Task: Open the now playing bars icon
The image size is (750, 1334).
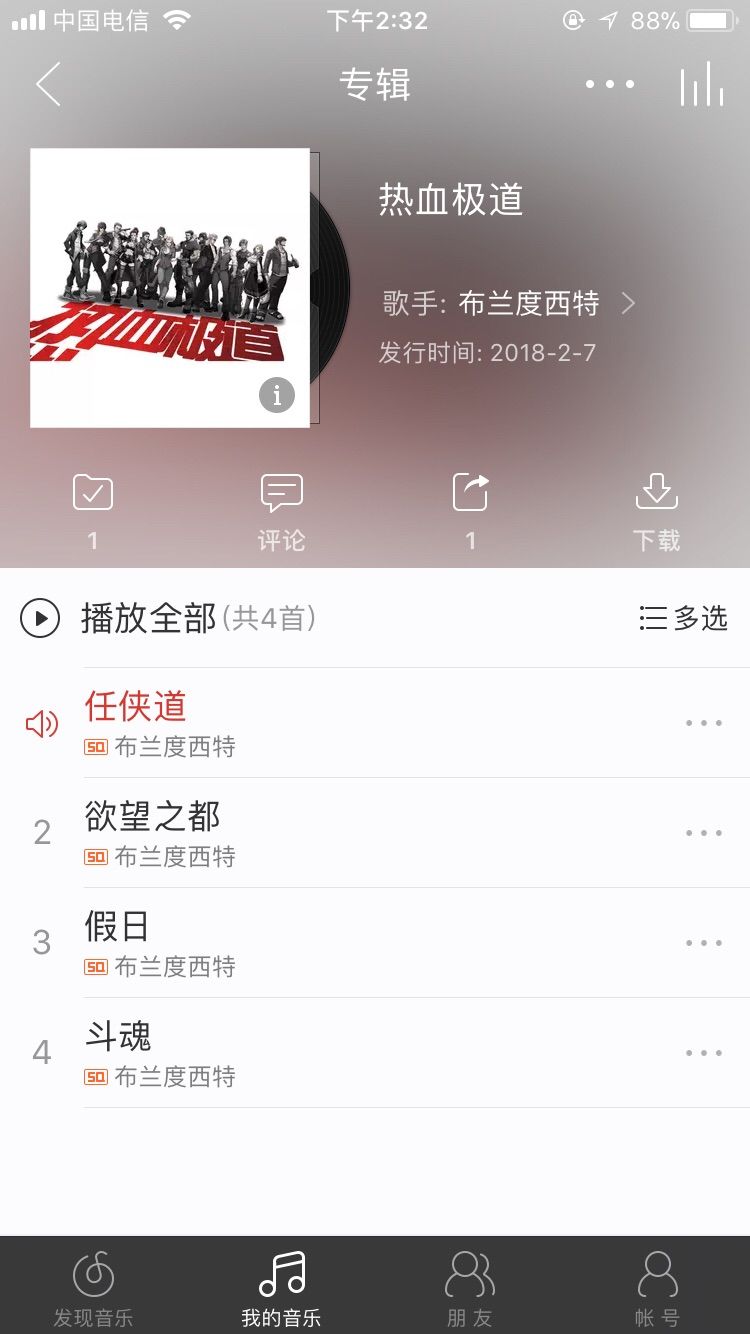Action: (x=701, y=84)
